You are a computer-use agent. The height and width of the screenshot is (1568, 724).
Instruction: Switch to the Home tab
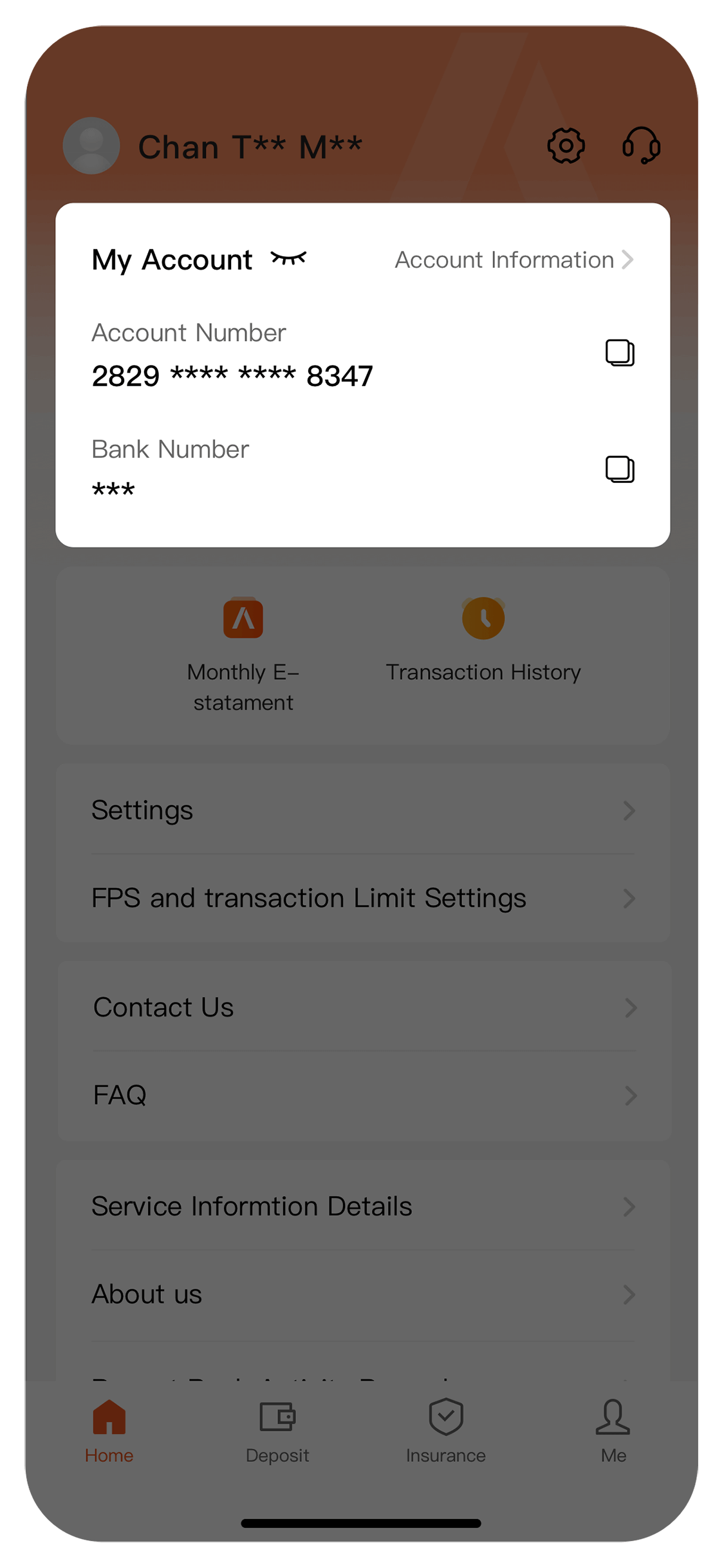point(109,1430)
